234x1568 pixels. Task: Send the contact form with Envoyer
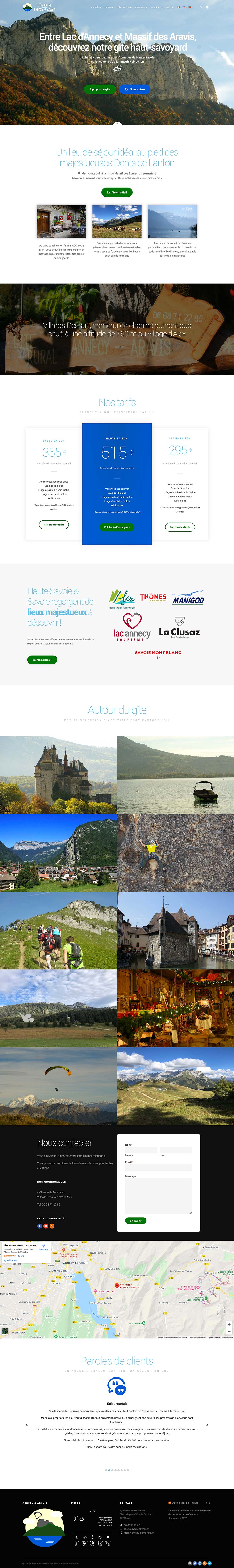(x=135, y=1220)
